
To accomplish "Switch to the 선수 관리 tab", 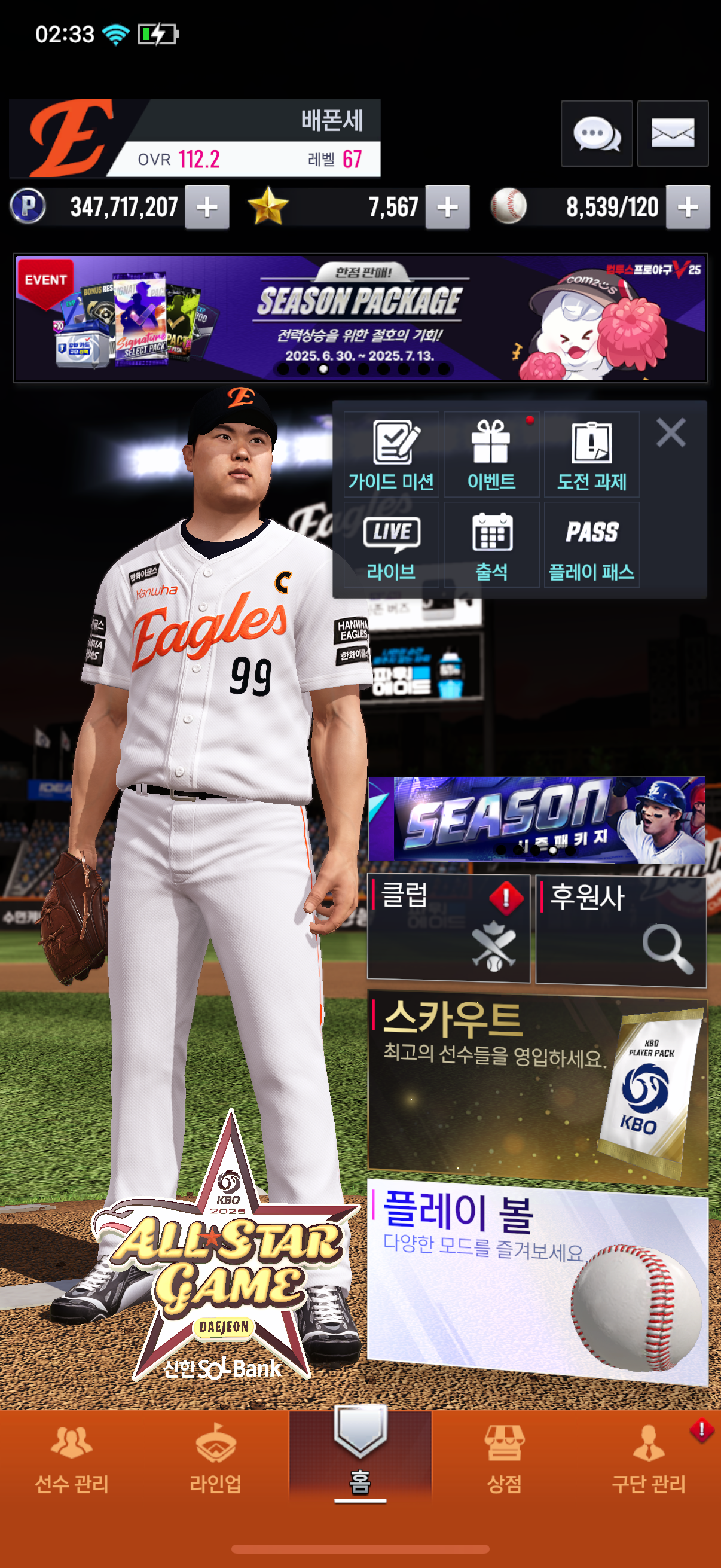I will (x=72, y=1459).
